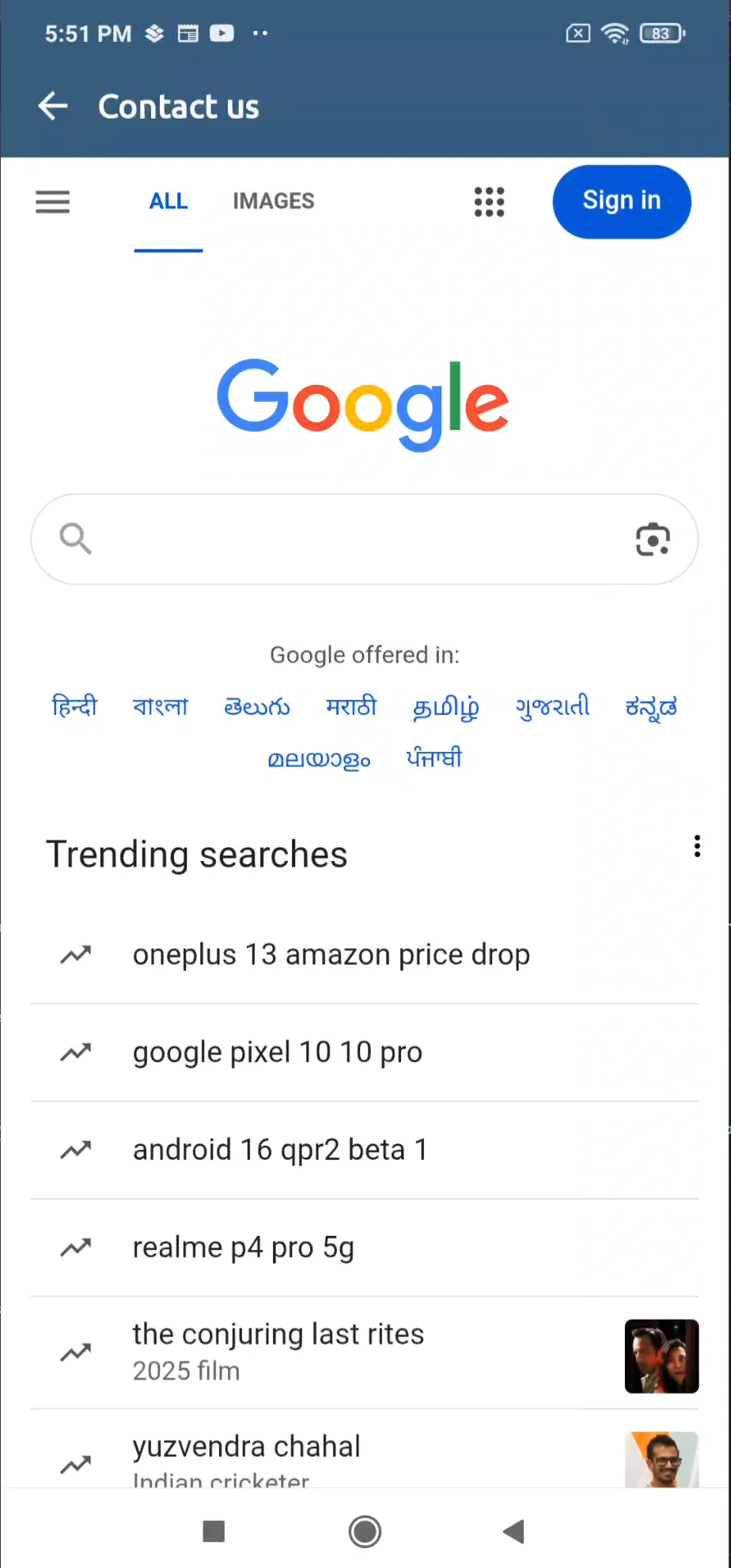This screenshot has height=1568, width=731.
Task: Switch to ਪੰਜਾਬੀ language
Action: coord(434,758)
